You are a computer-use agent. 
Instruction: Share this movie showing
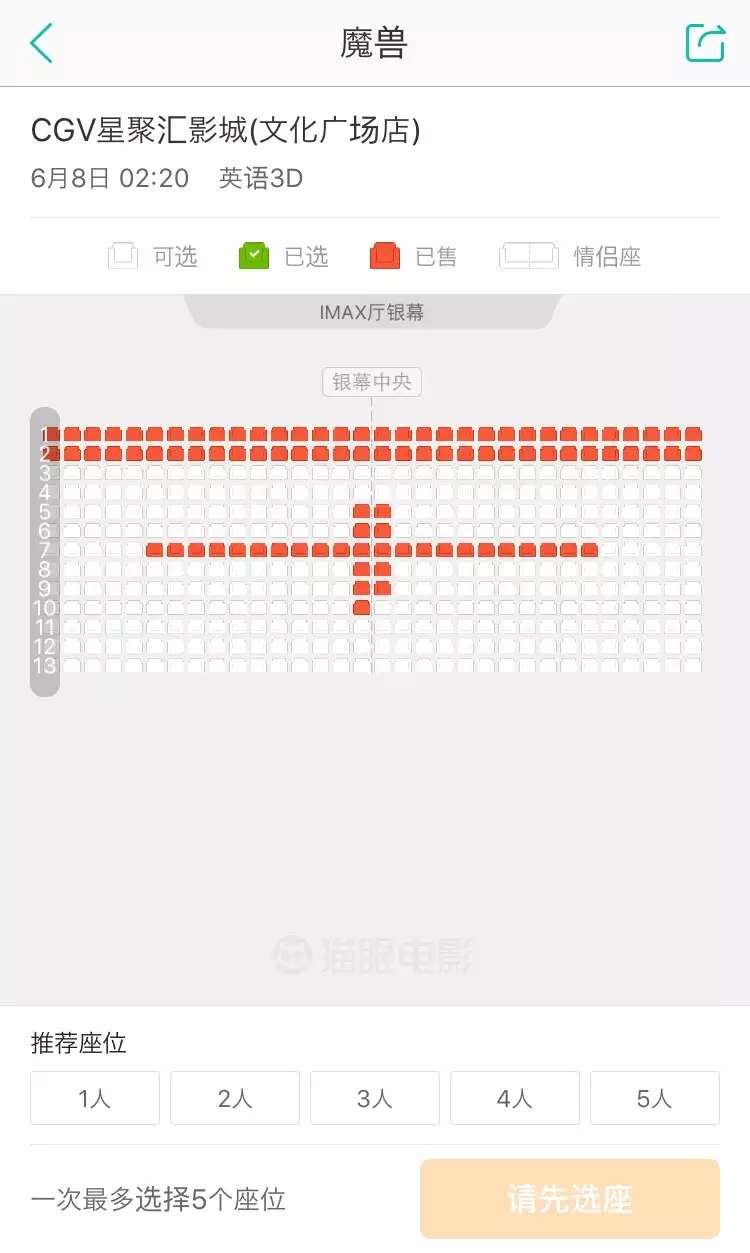click(x=705, y=43)
